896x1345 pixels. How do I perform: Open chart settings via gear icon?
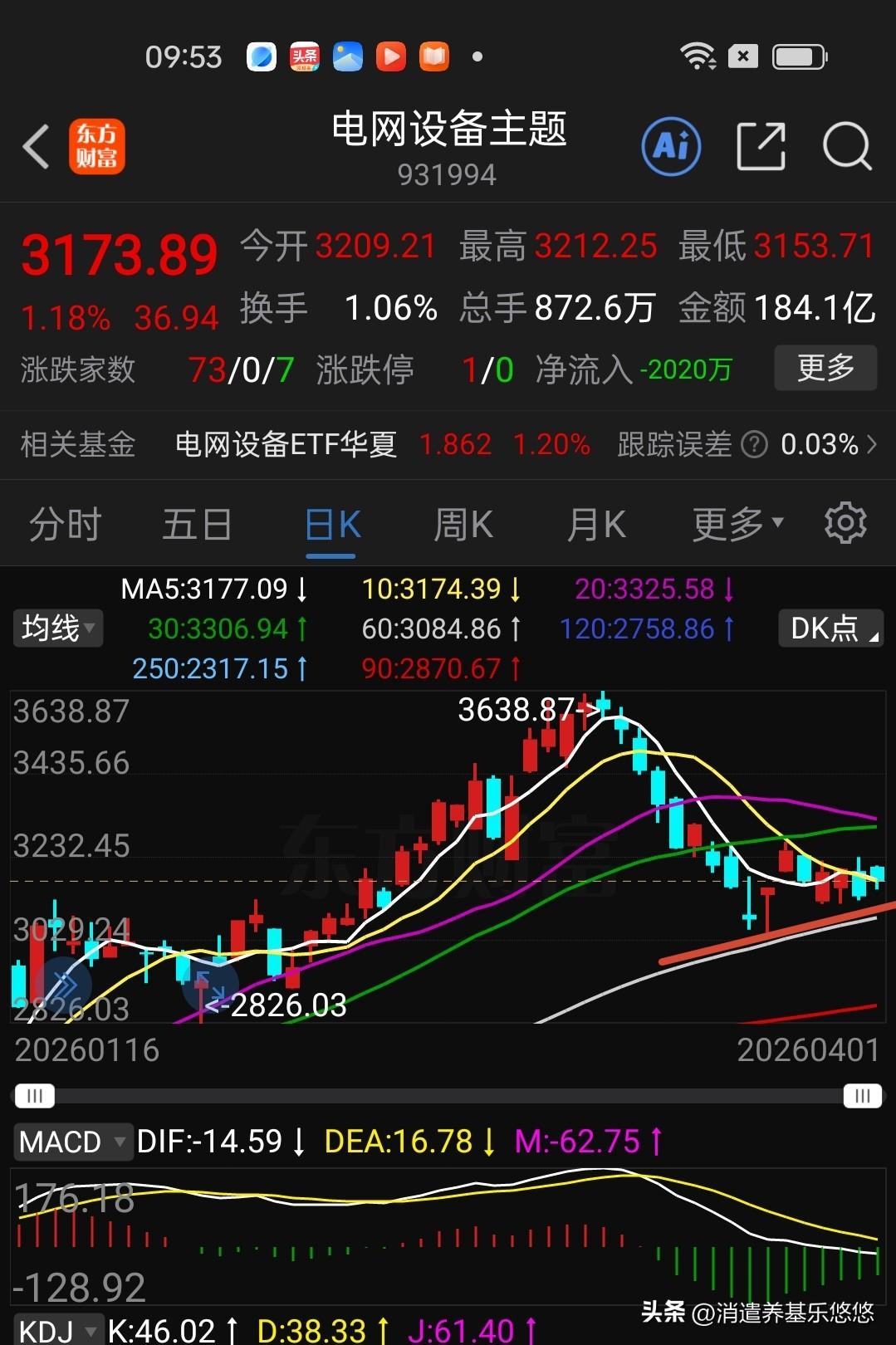845,522
